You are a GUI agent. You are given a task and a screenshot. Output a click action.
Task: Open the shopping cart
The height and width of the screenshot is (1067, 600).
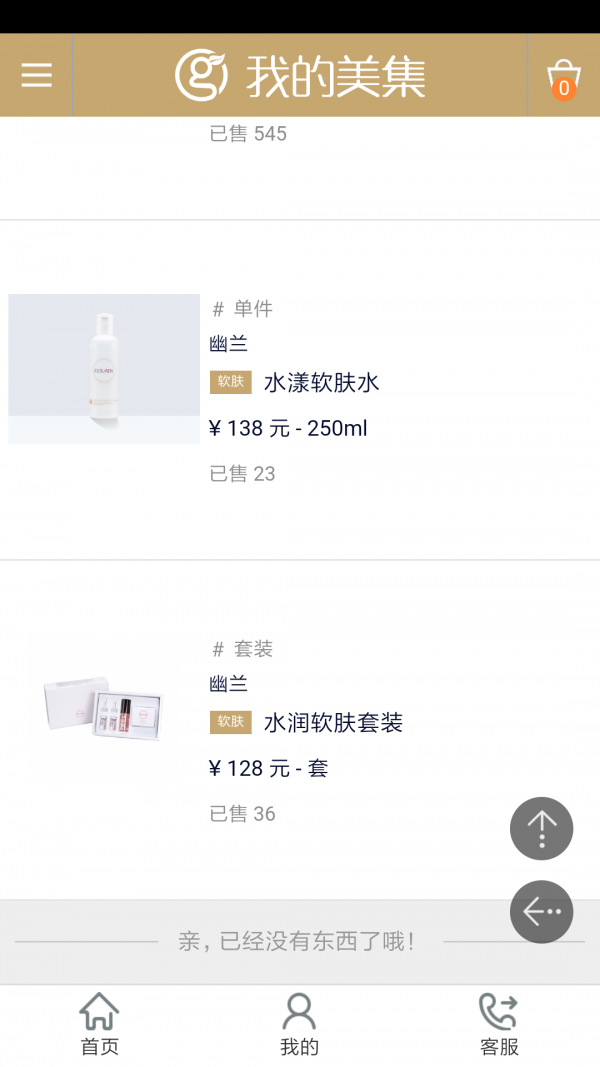point(563,77)
